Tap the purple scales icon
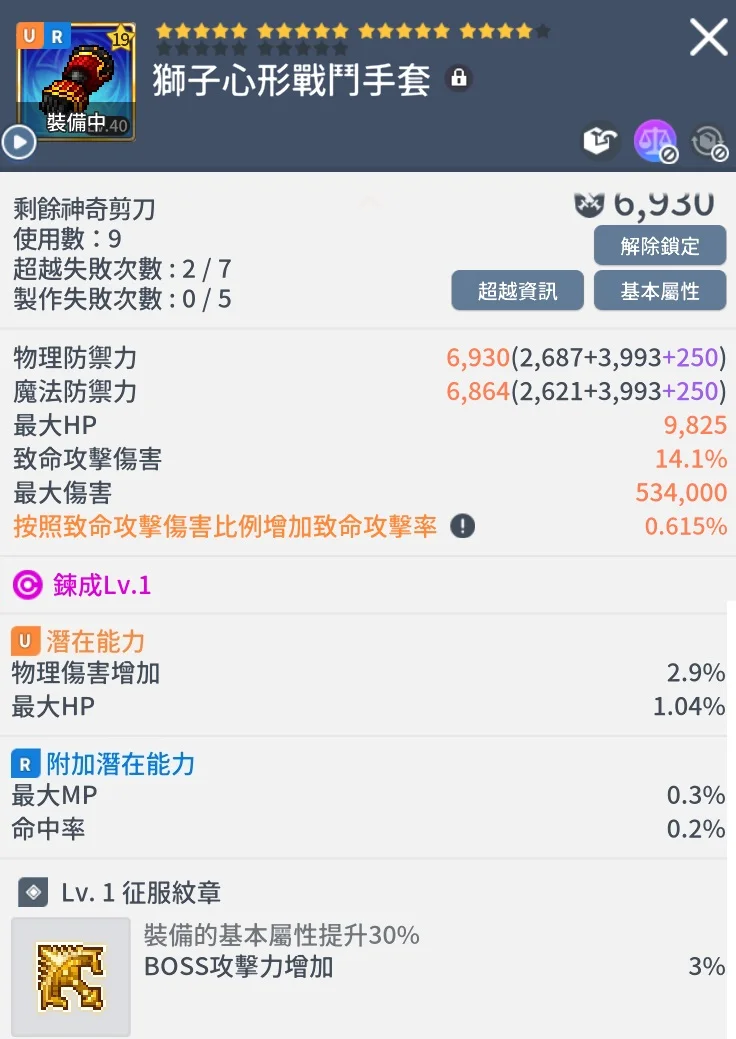Image resolution: width=736 pixels, height=1039 pixels. pos(655,142)
